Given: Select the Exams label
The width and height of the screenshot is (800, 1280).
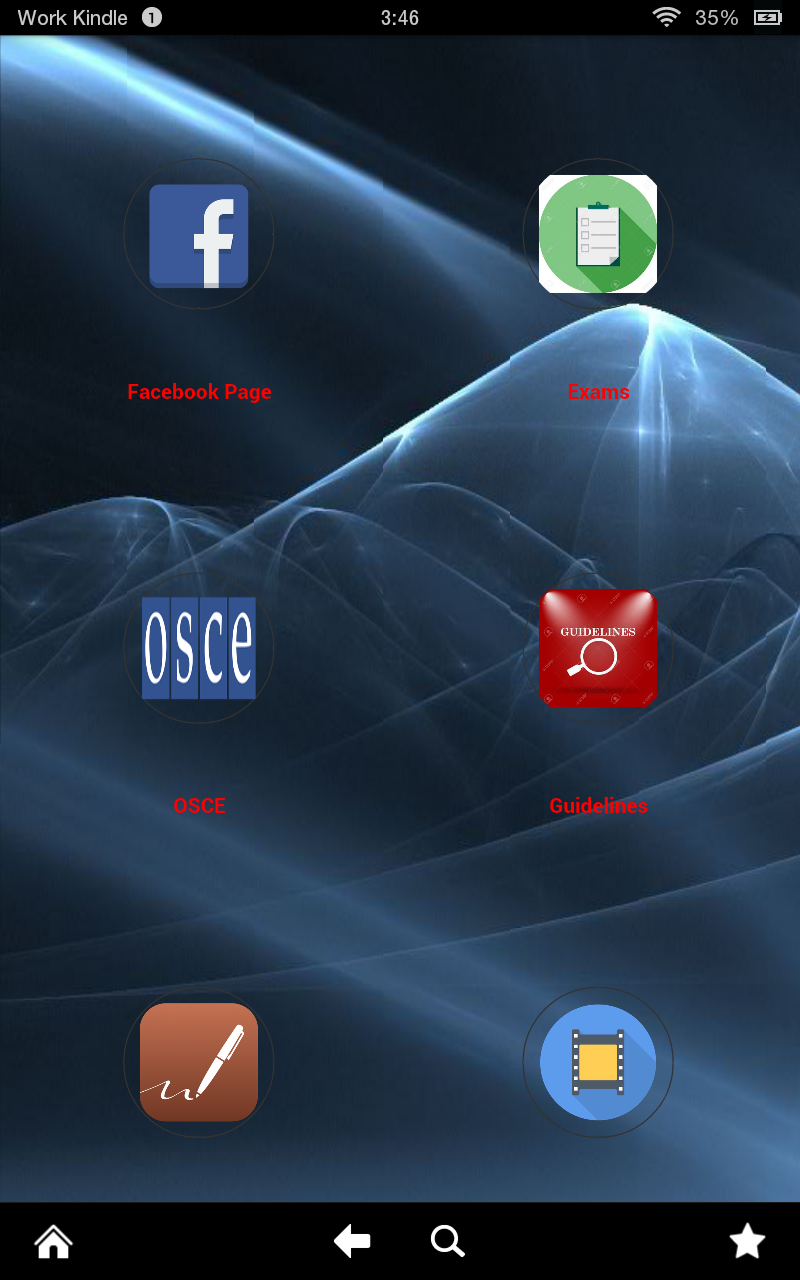Looking at the screenshot, I should 598,392.
